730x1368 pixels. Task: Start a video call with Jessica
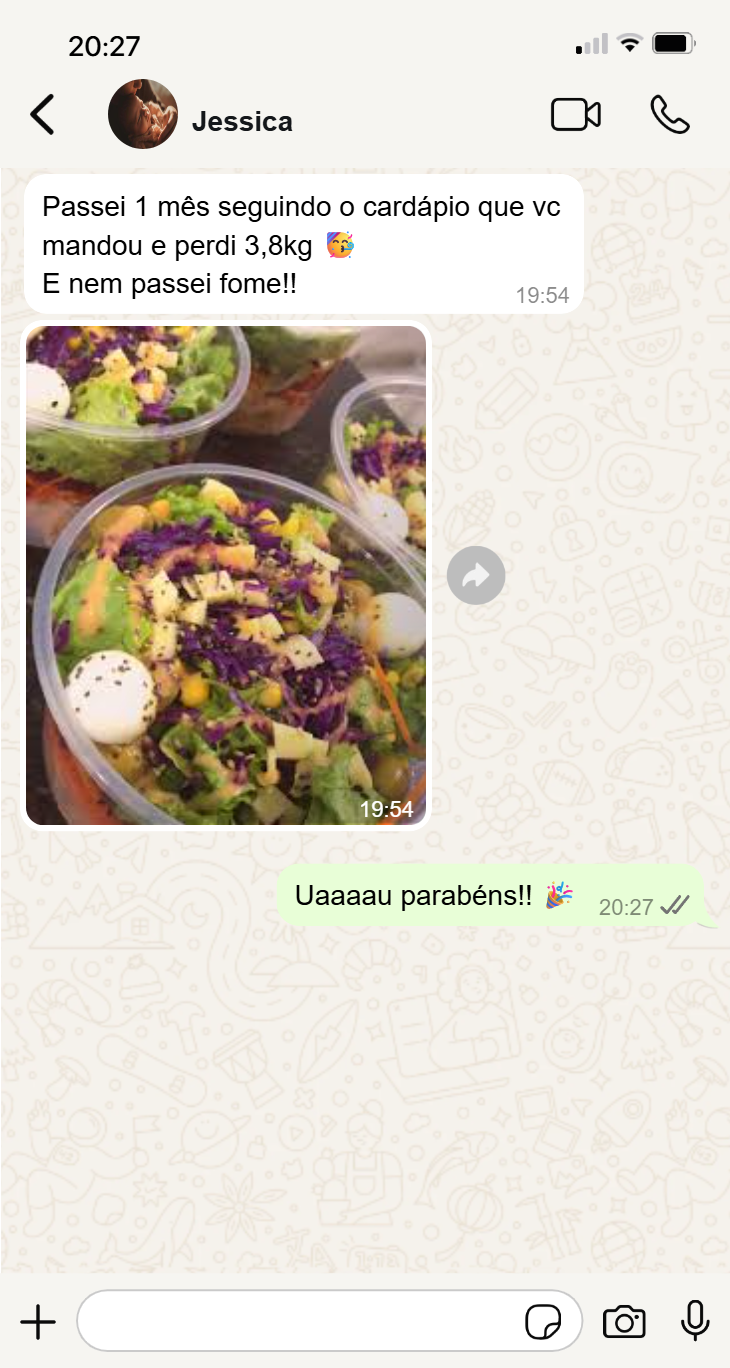576,115
